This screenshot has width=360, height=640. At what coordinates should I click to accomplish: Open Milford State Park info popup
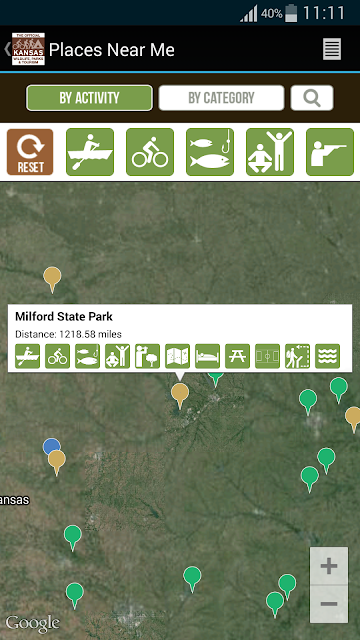pos(180,338)
